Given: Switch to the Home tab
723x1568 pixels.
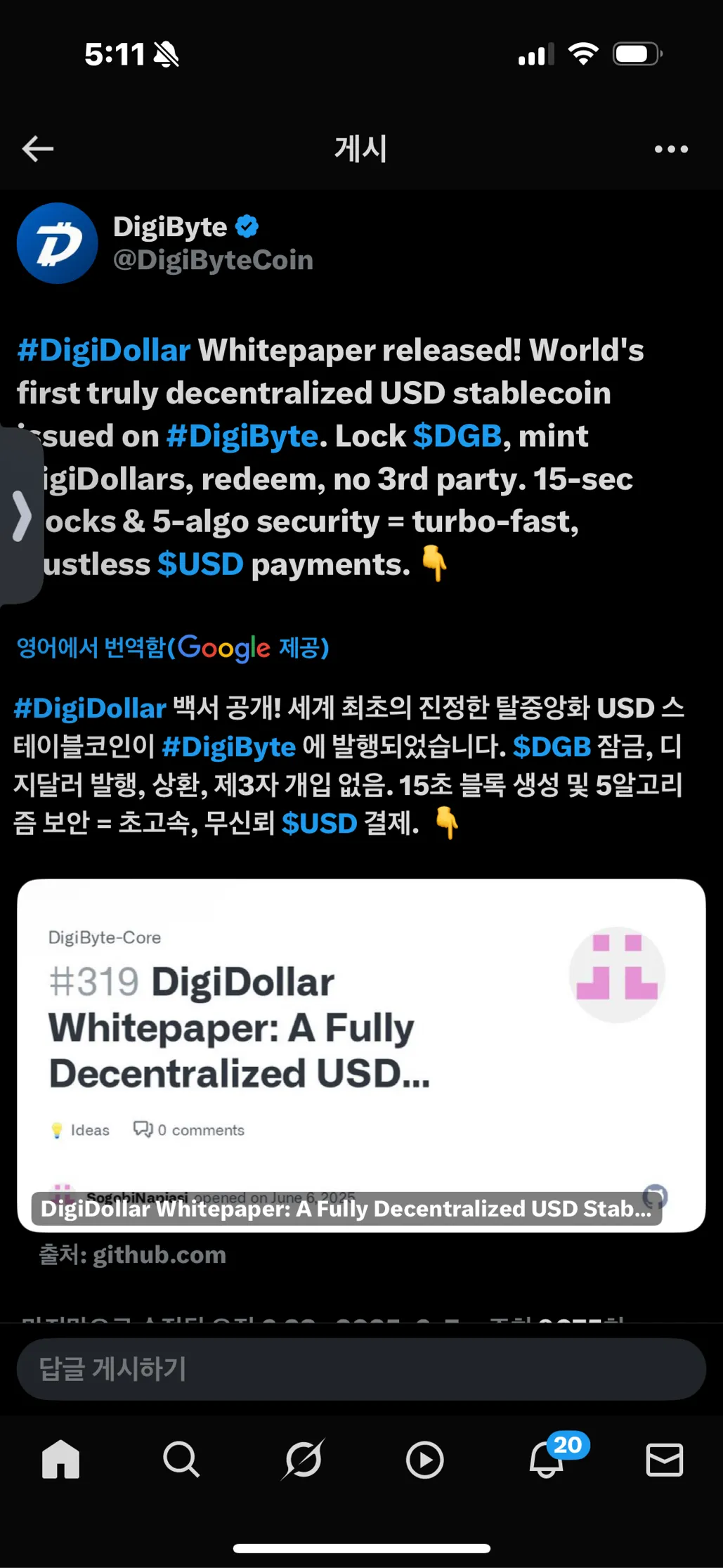Looking at the screenshot, I should 60,1460.
